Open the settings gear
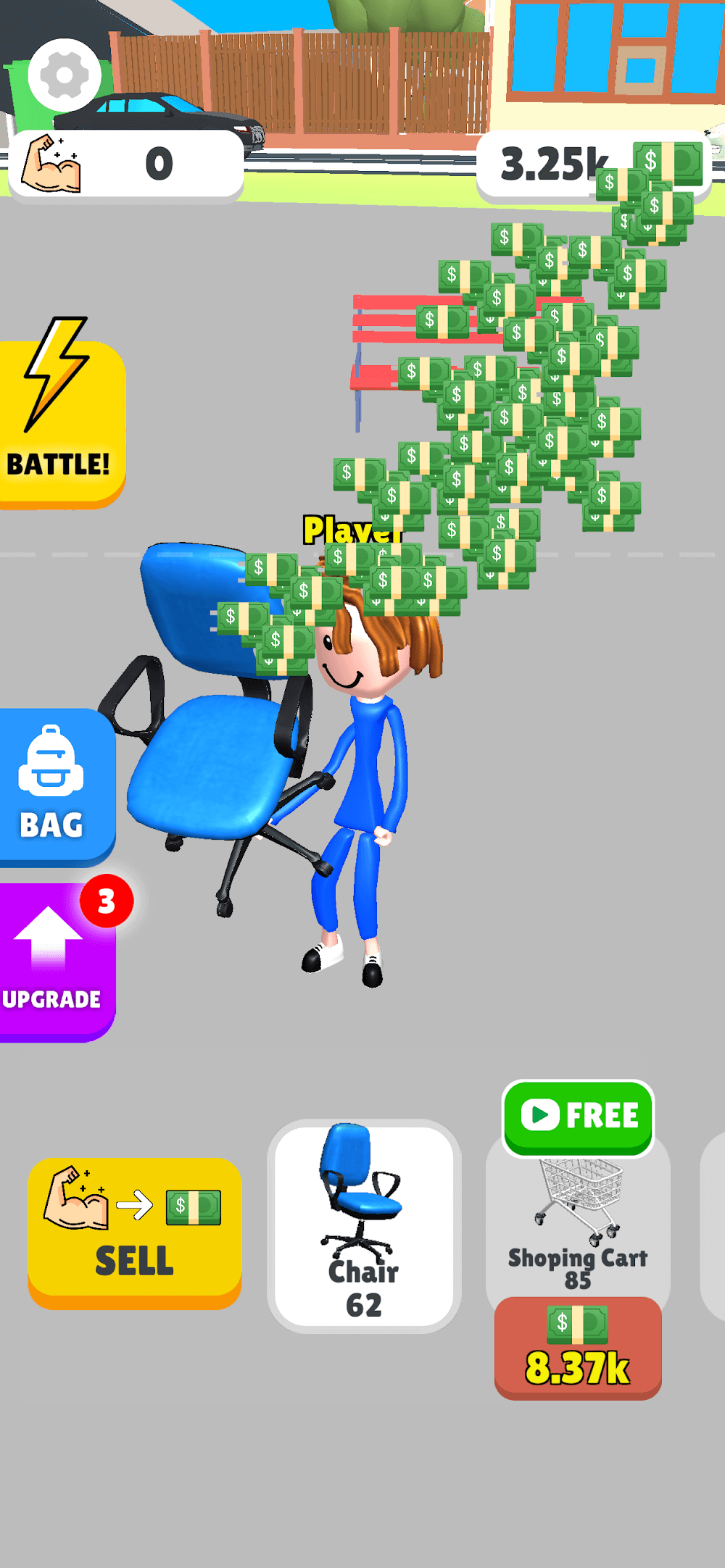725x1568 pixels. coord(64,75)
